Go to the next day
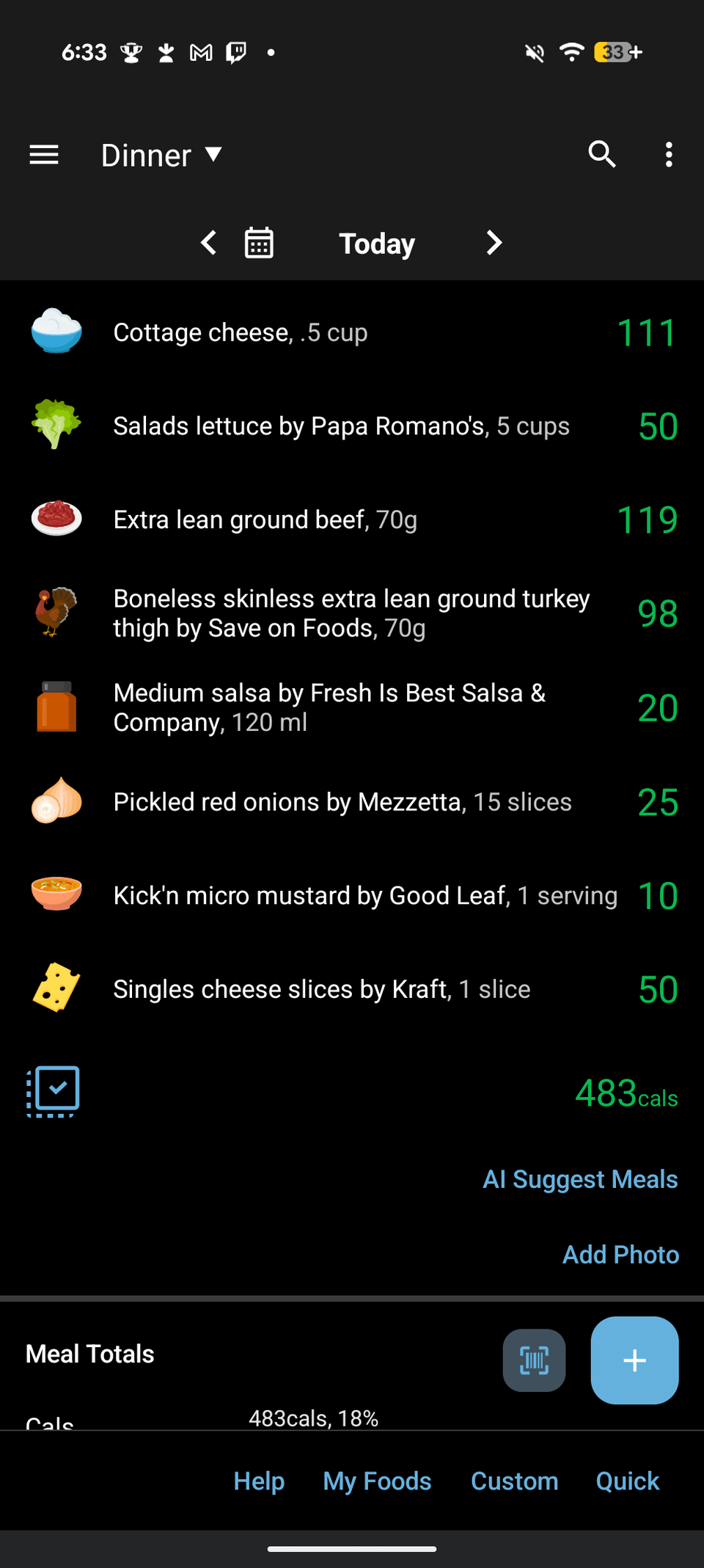704x1568 pixels. pos(494,243)
